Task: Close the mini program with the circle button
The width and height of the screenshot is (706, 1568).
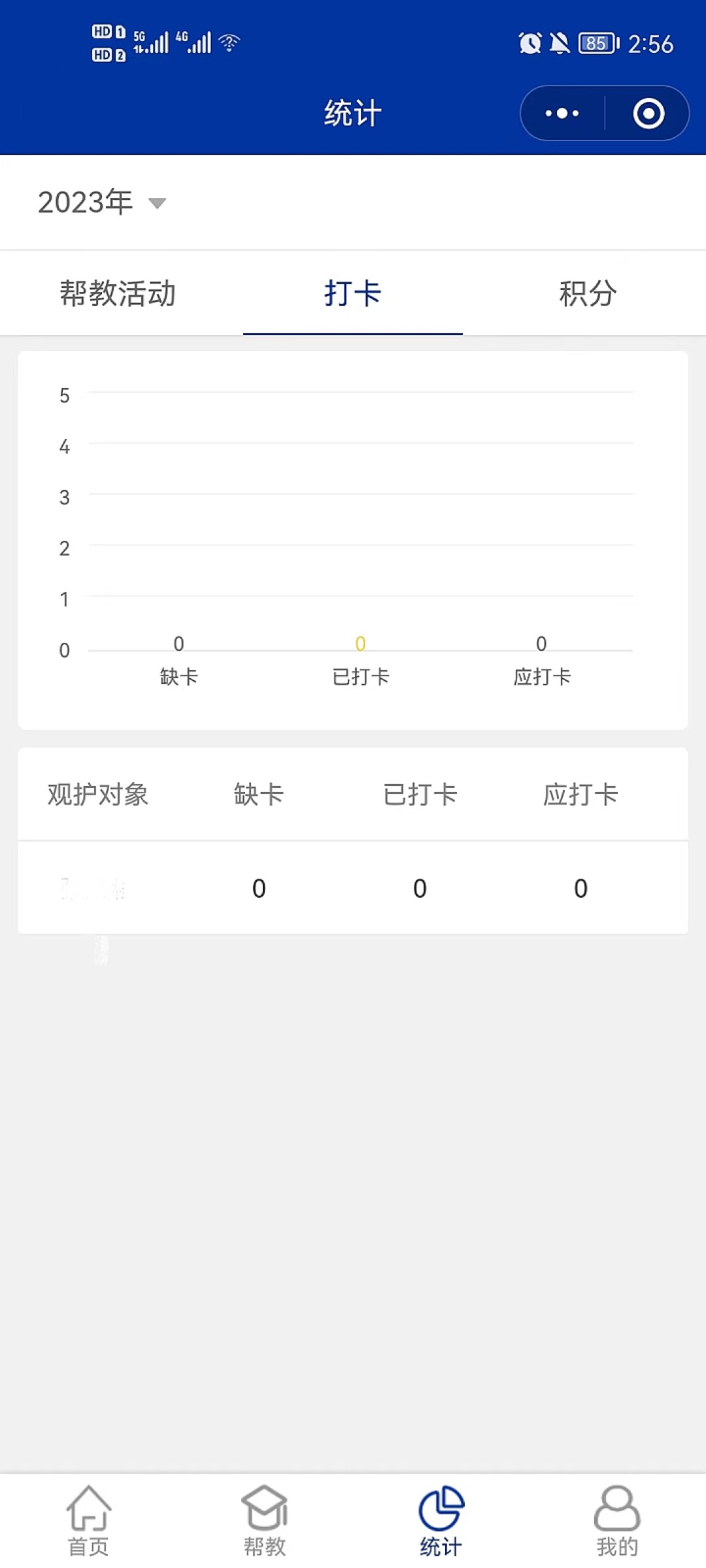Action: point(648,114)
